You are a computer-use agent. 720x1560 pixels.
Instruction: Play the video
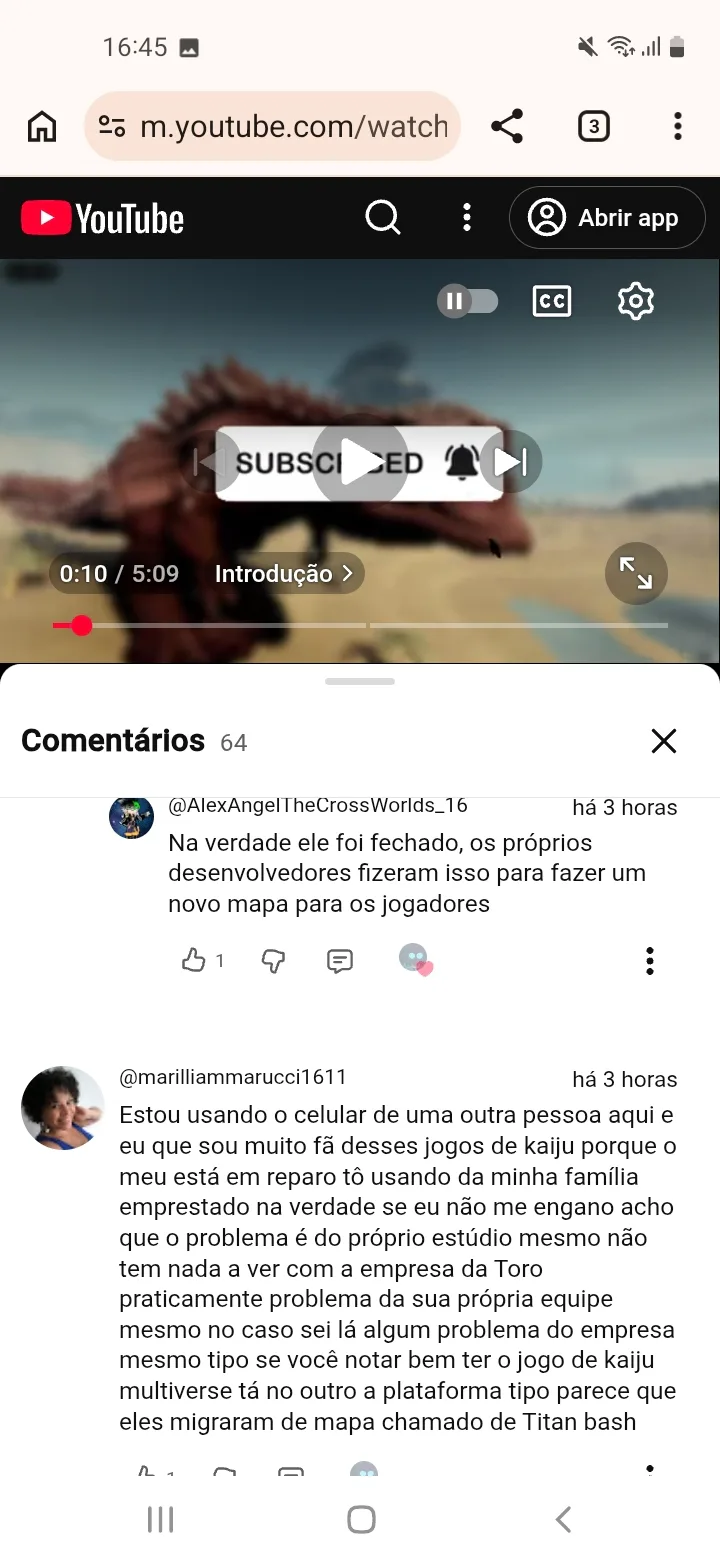[360, 462]
